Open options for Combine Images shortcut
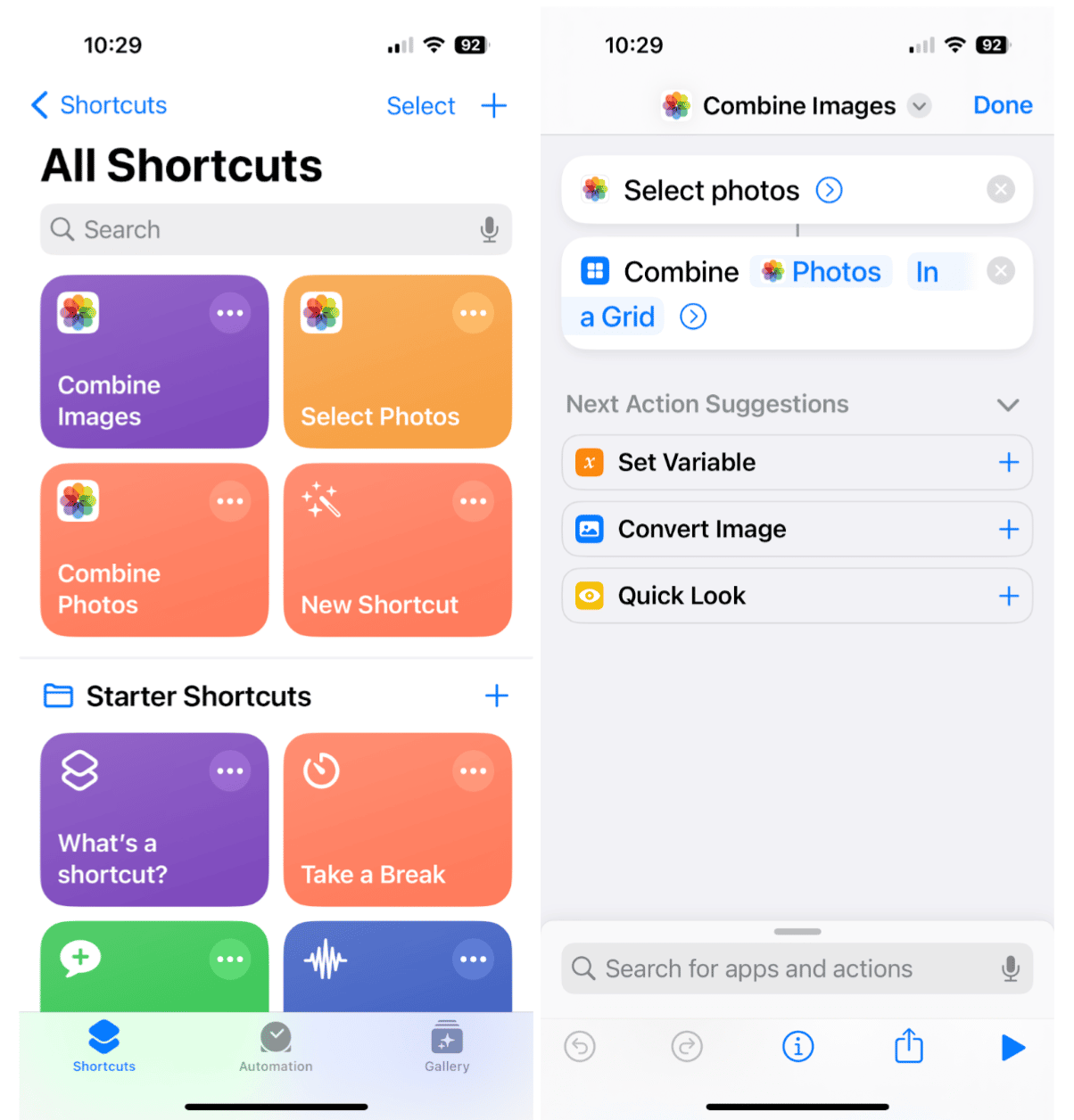This screenshot has width=1074, height=1120. click(229, 313)
